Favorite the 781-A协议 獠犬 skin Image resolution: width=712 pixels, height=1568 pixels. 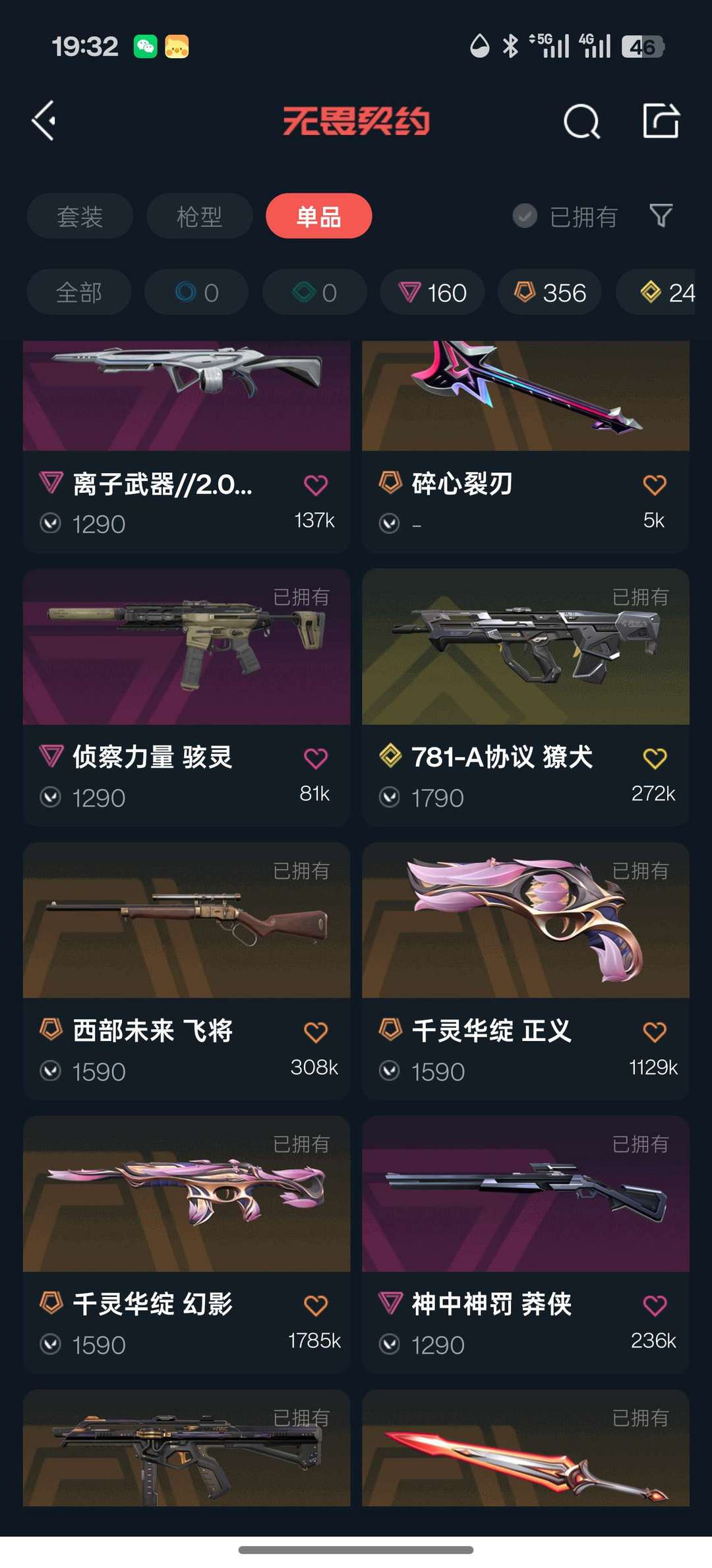click(654, 757)
